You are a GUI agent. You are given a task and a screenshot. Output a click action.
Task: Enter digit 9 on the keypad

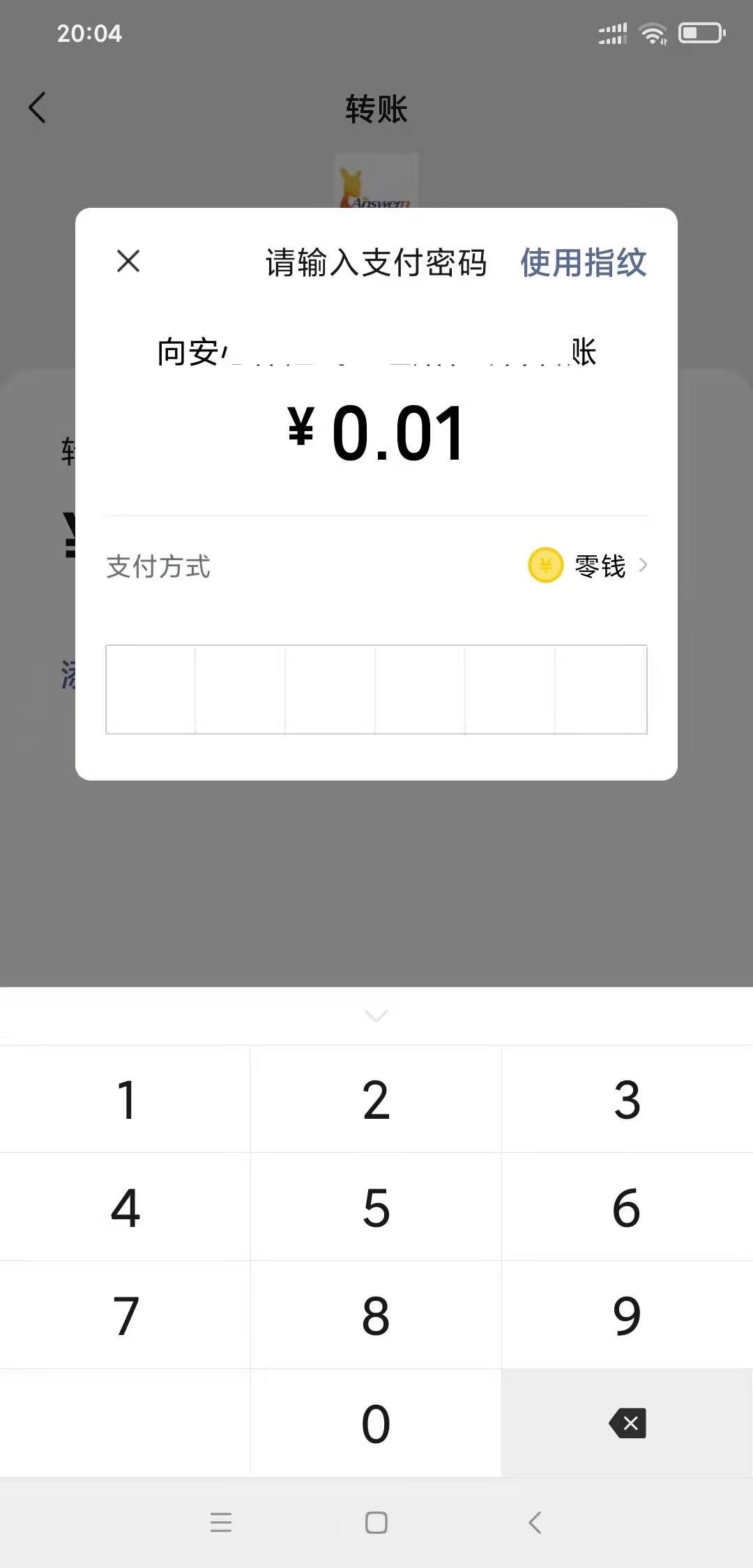click(627, 1316)
